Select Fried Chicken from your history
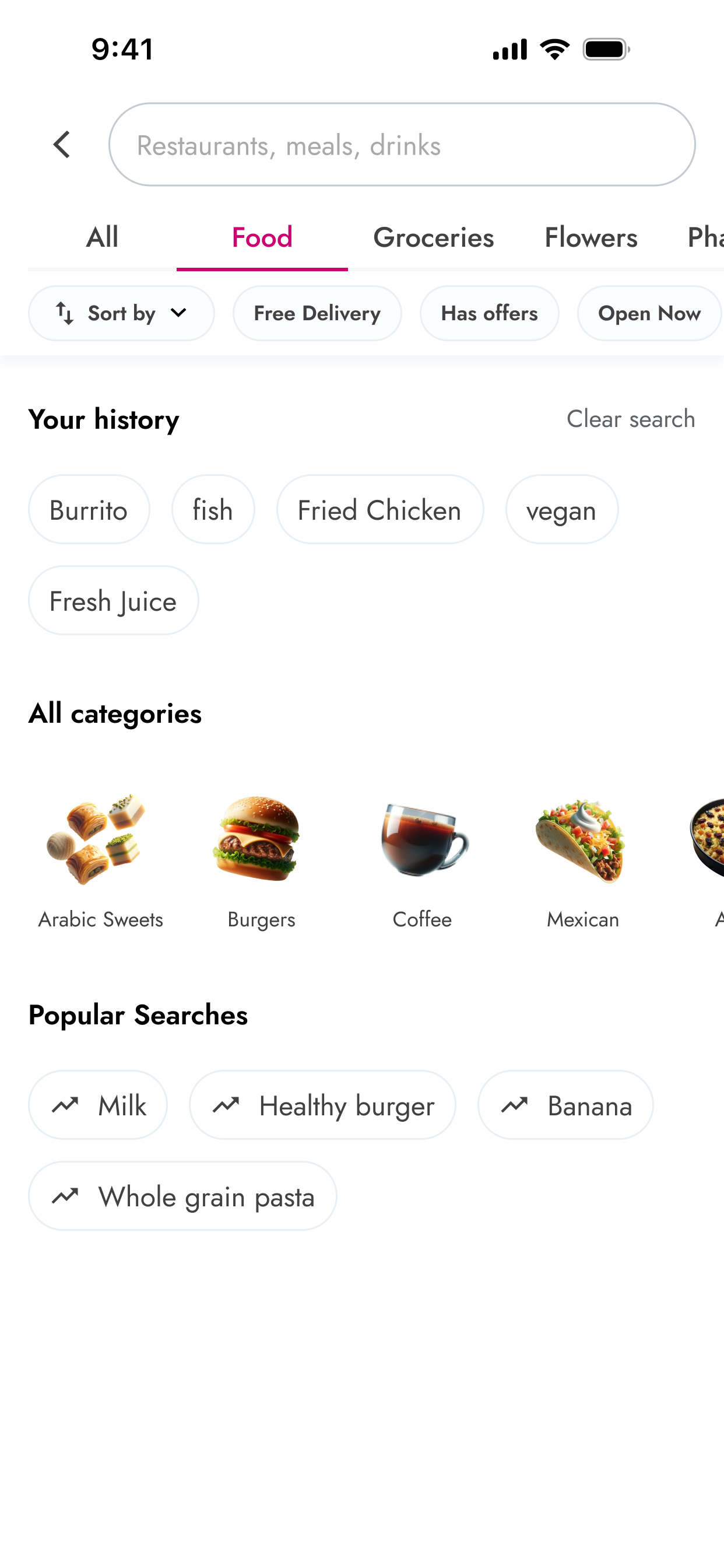Screen dimensions: 724x1568 tap(379, 509)
